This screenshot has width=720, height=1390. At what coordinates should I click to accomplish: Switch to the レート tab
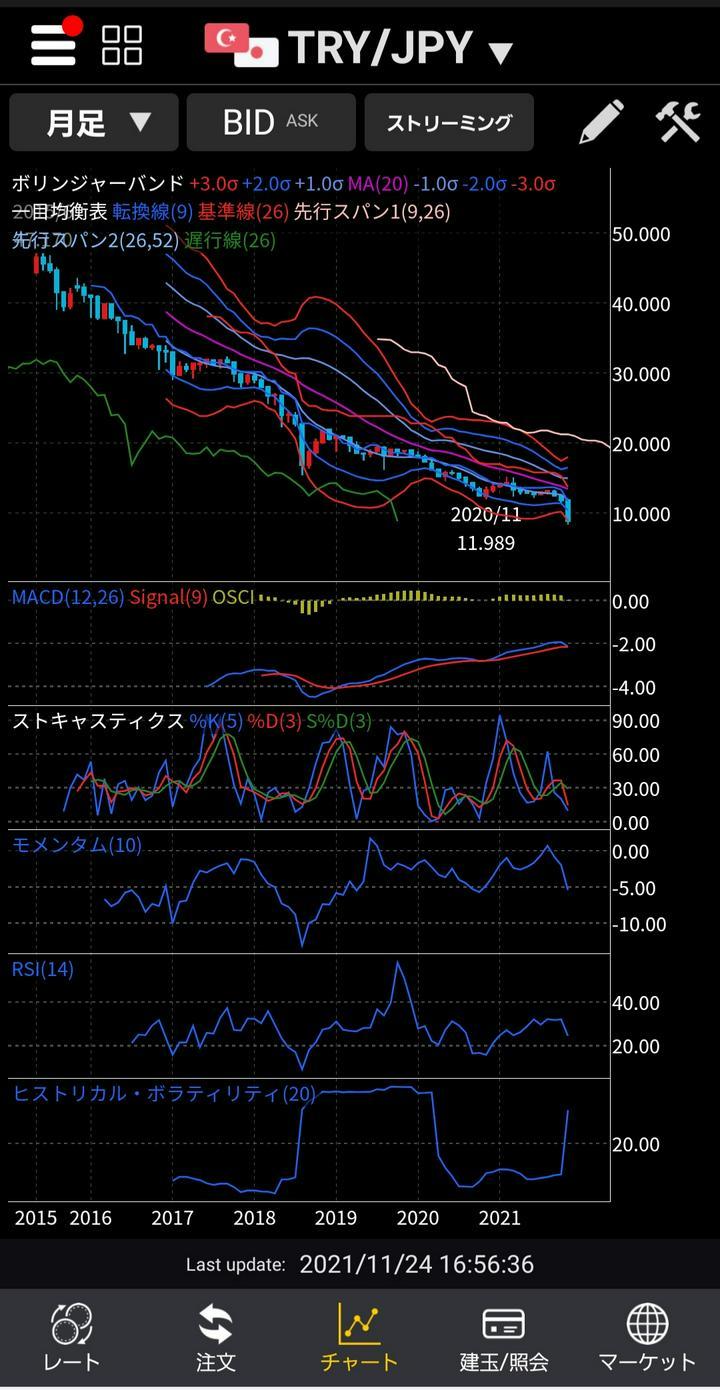click(72, 1338)
